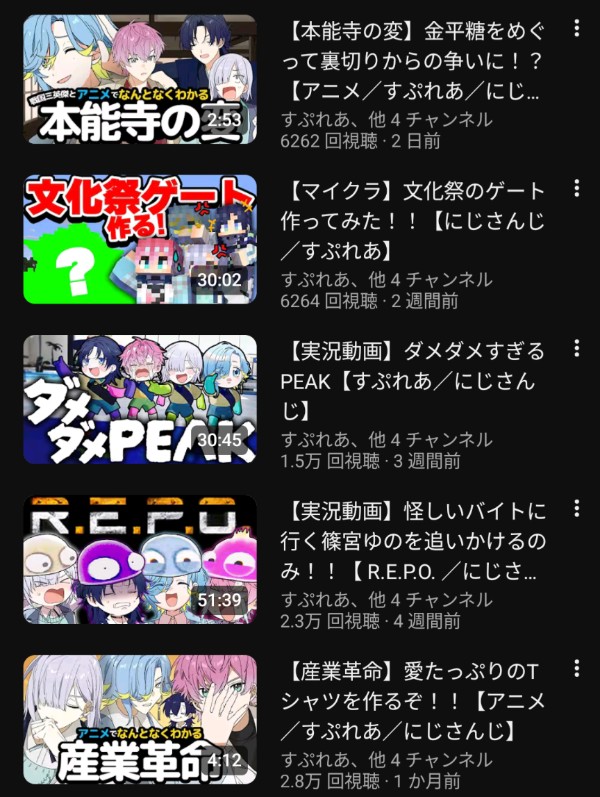Screen dimensions: 600x797
Task: Open options menu for ダメダメすぎる PEAK video
Action: point(577,349)
